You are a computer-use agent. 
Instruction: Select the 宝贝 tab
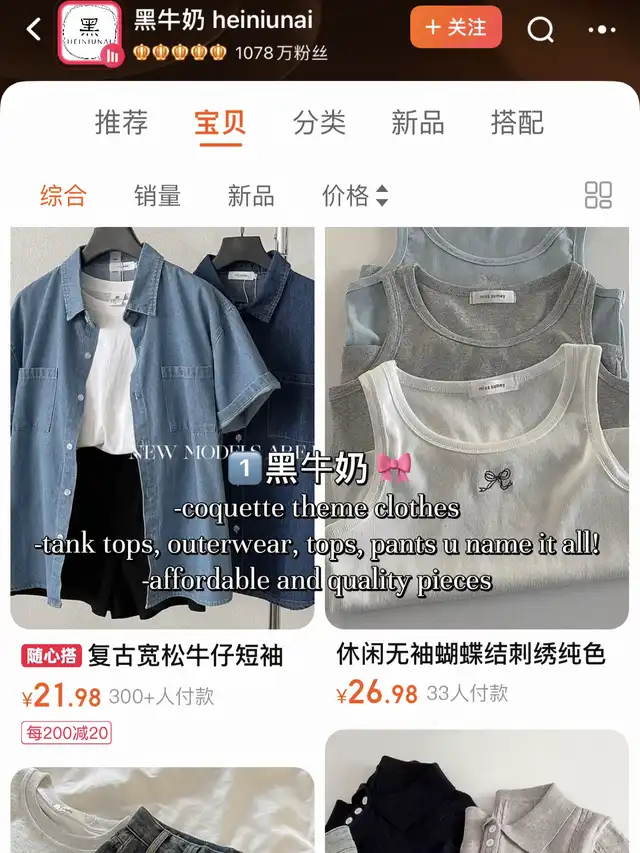(x=220, y=123)
